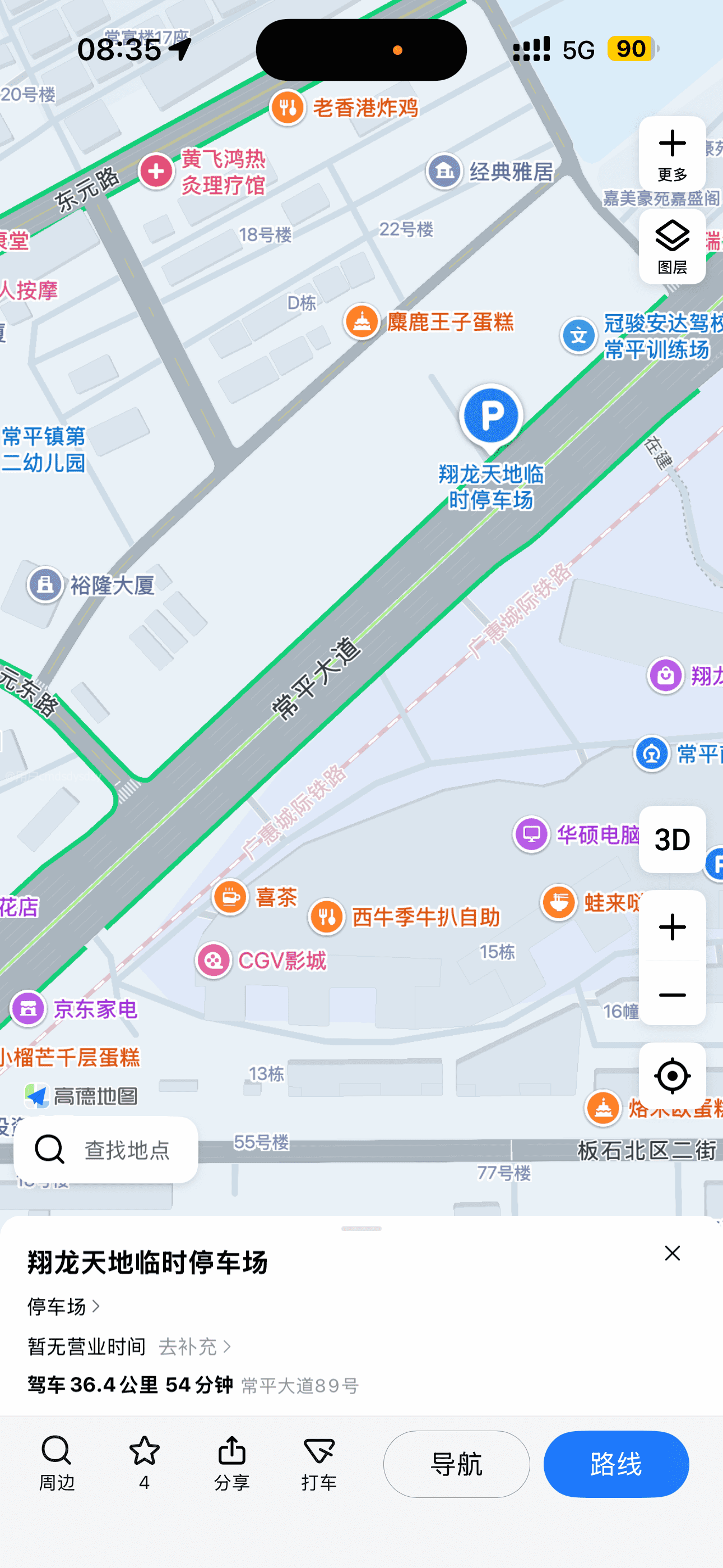Screen dimensions: 723x1568
Task: Open the 停车场 category link
Action: tap(63, 1306)
